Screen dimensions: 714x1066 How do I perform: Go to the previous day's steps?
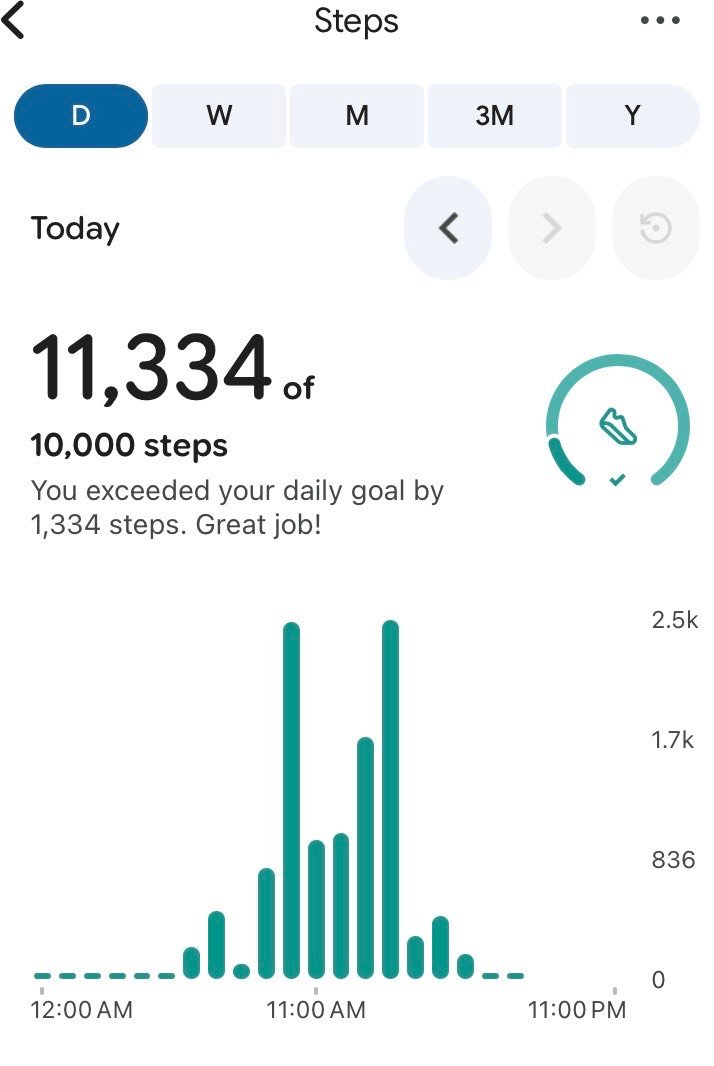click(448, 228)
